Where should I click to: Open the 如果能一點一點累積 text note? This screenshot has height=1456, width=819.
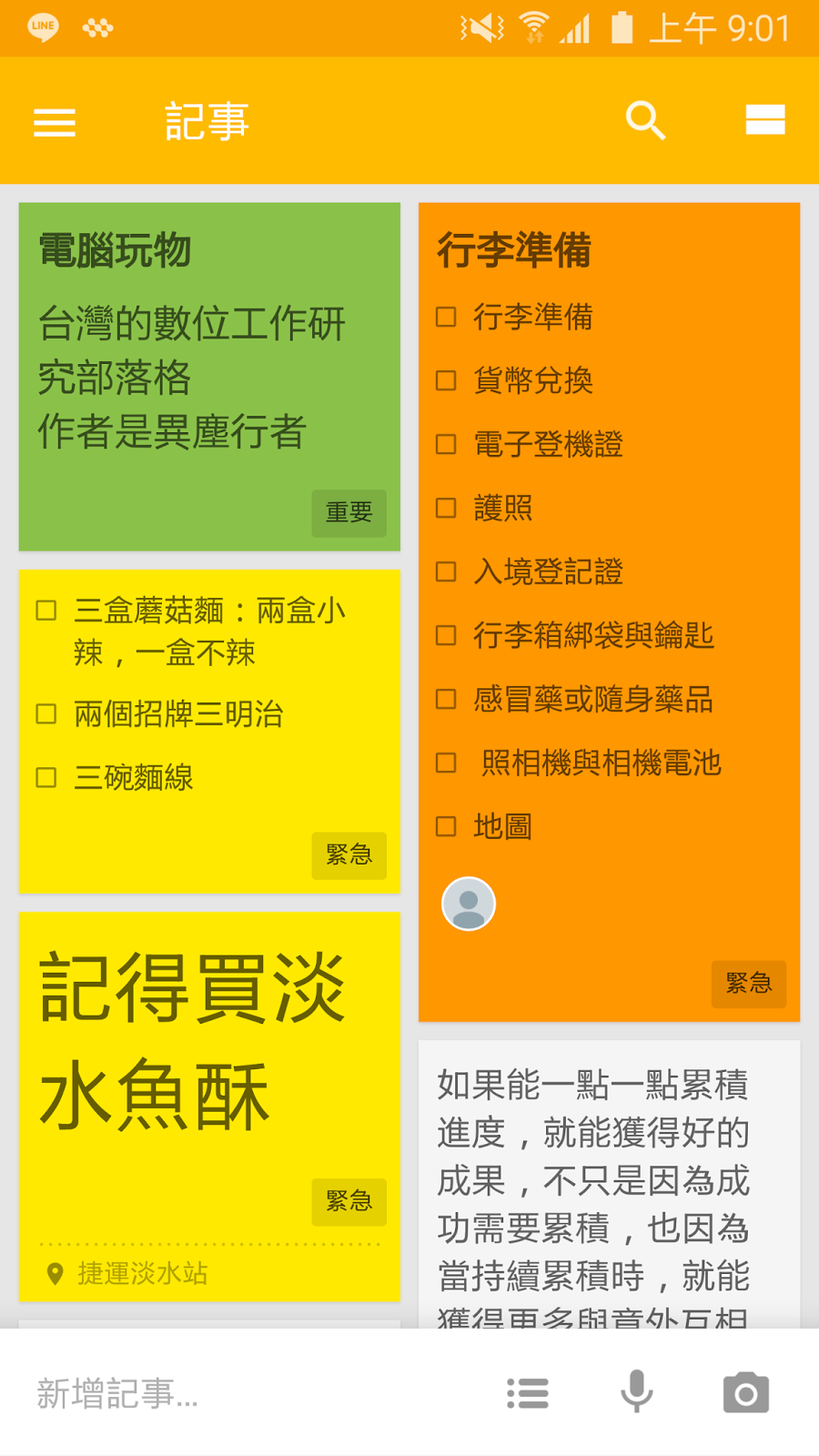click(609, 1184)
